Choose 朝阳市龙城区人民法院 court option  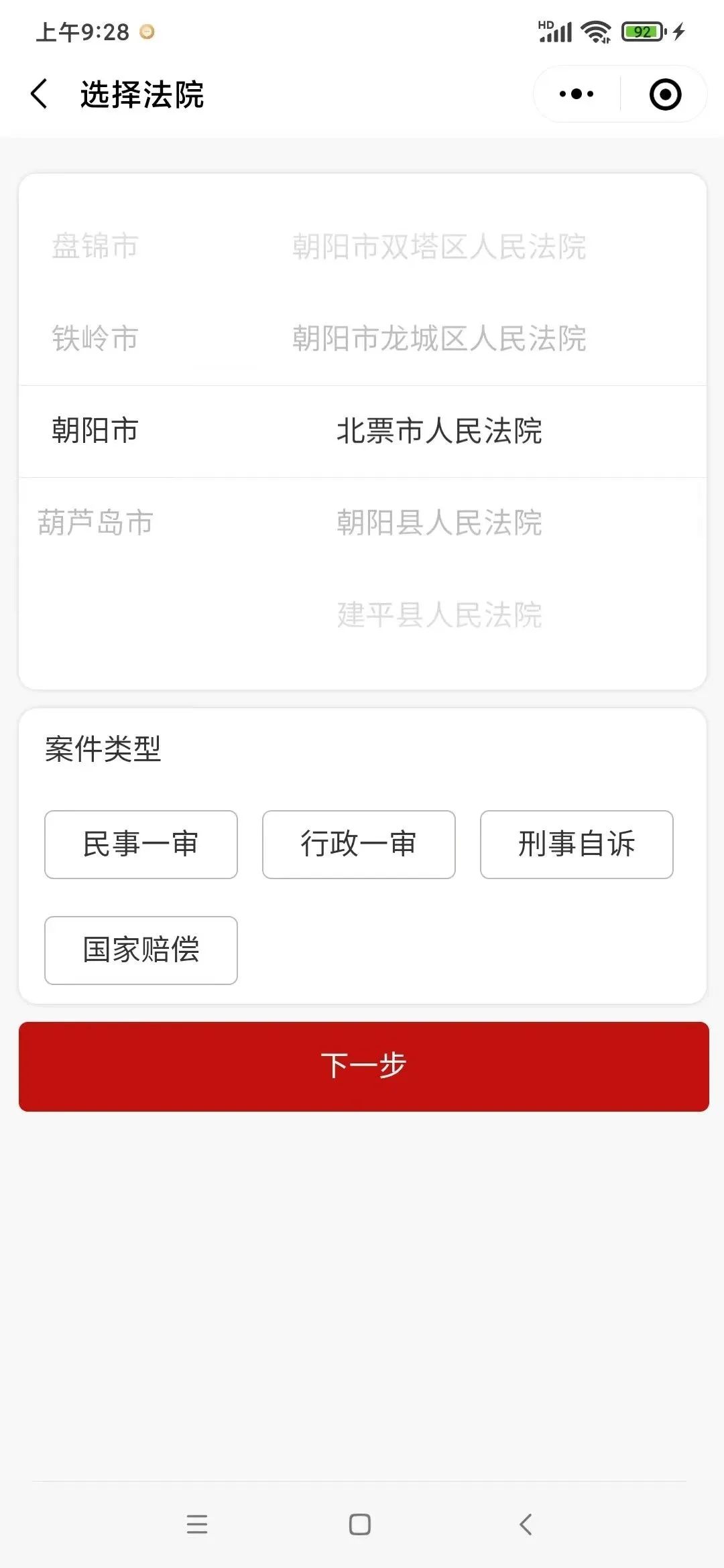point(439,338)
